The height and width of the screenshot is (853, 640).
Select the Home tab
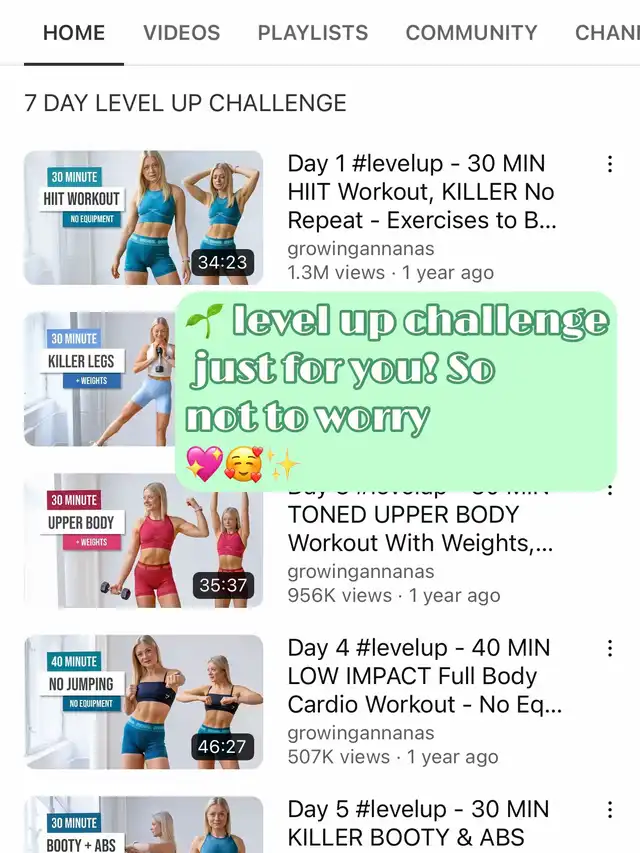point(73,32)
